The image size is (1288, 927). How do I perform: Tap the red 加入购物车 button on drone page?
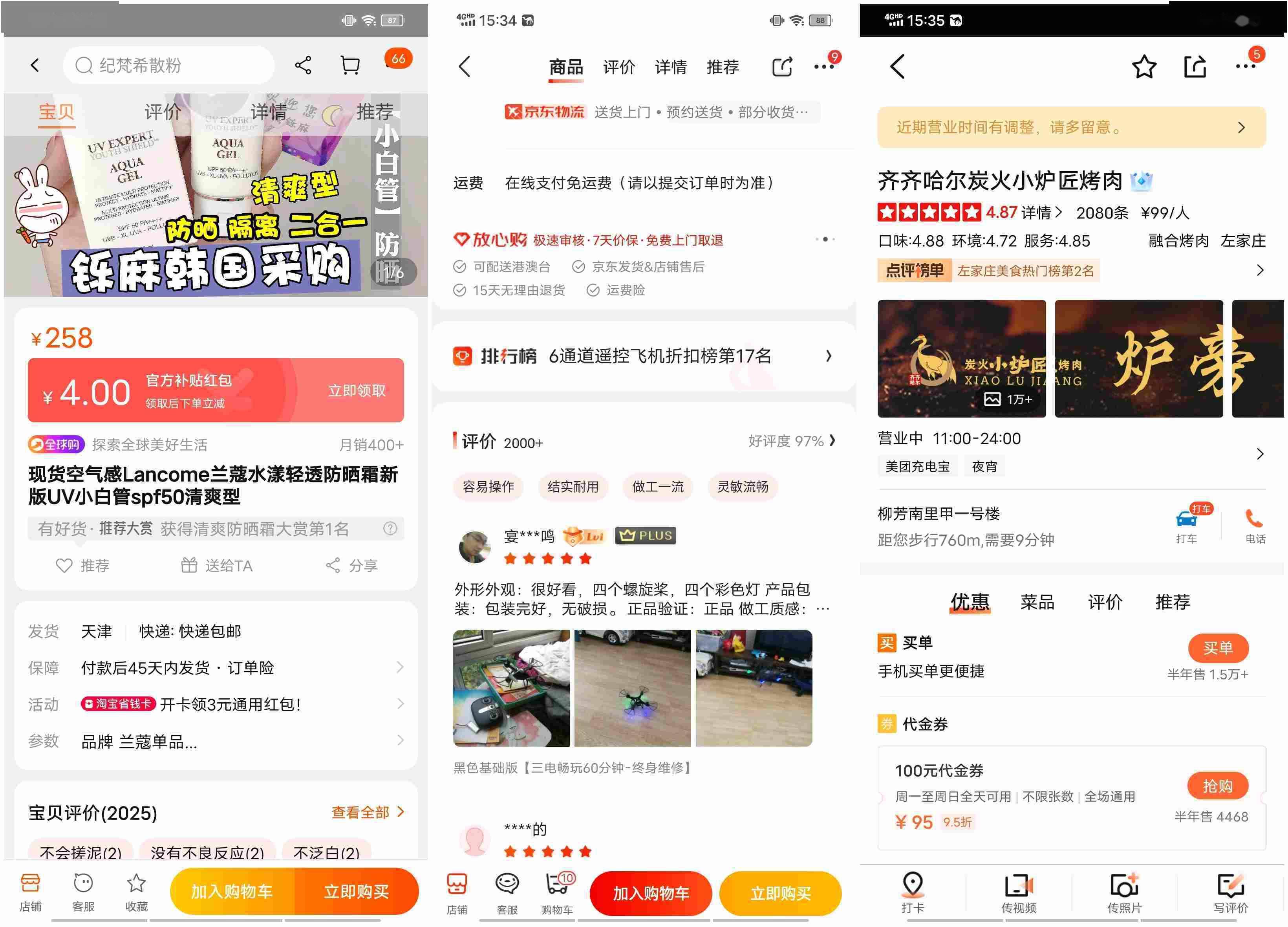pyautogui.click(x=650, y=894)
